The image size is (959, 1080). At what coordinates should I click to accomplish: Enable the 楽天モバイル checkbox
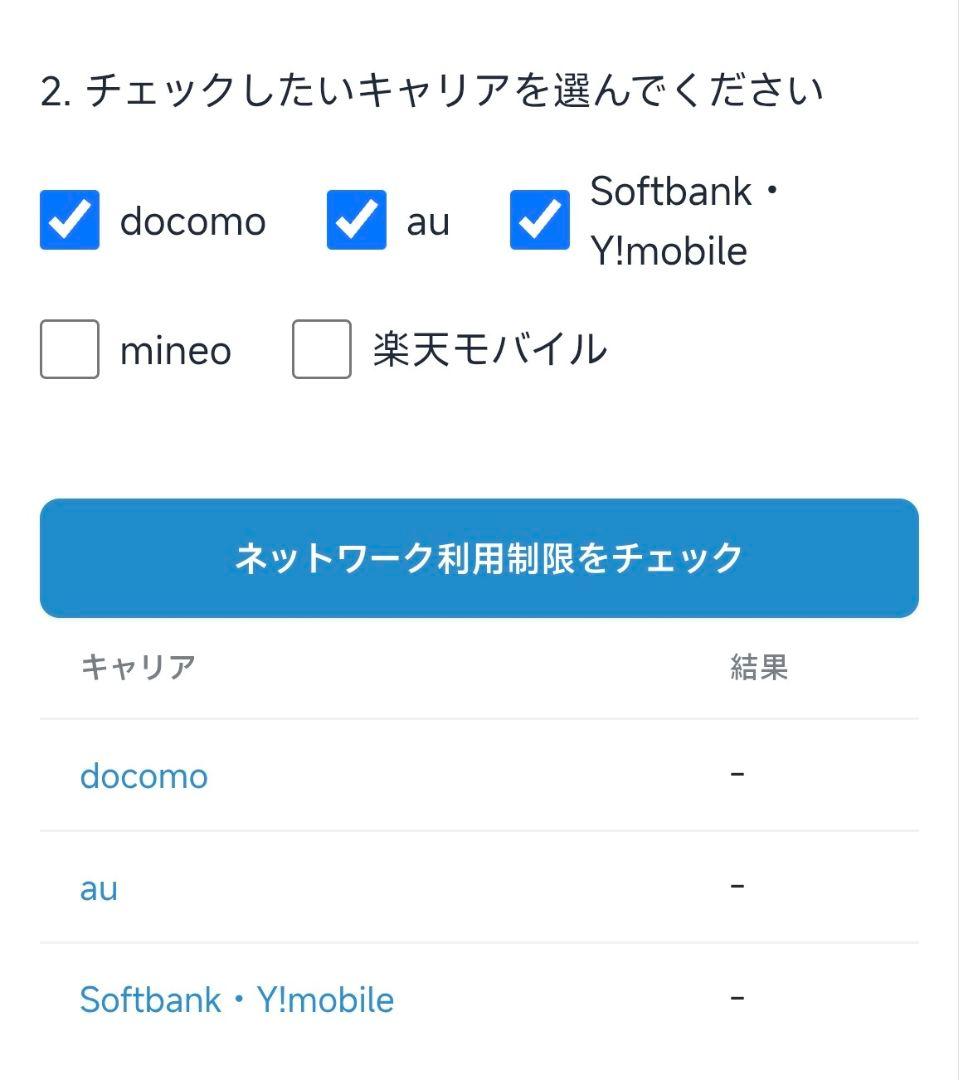pyautogui.click(x=320, y=349)
